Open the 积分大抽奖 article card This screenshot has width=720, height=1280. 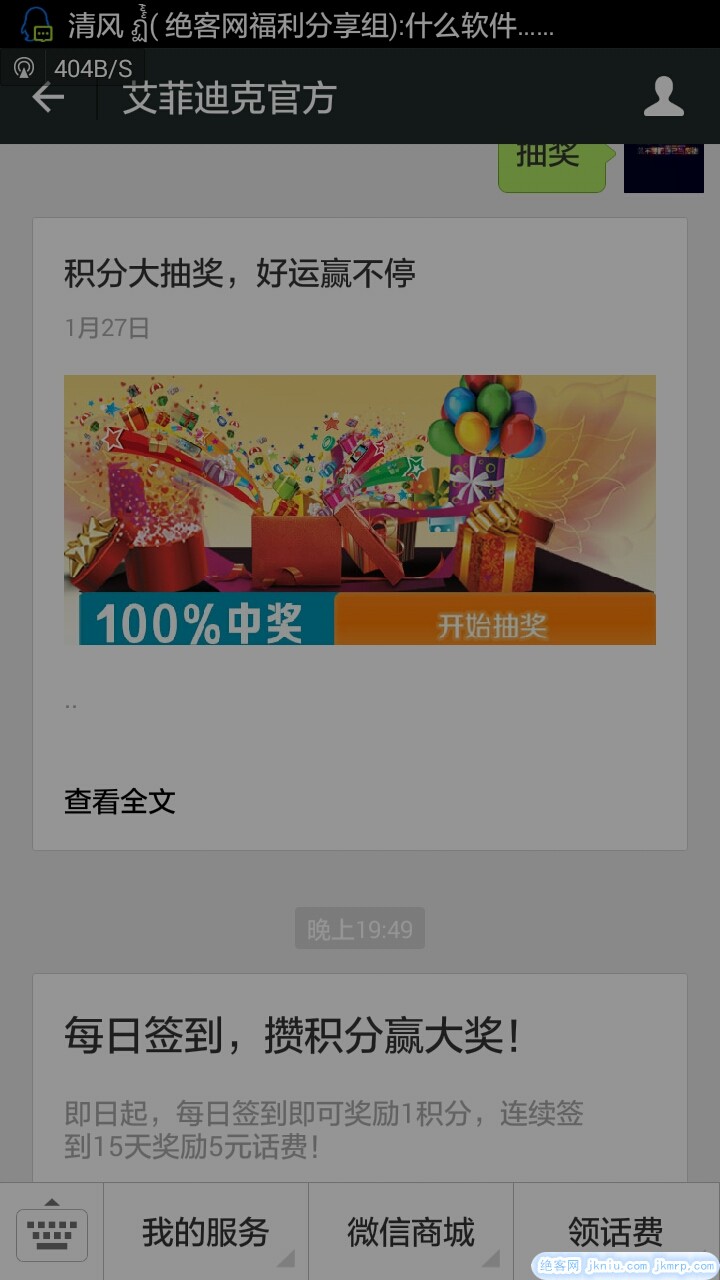[360, 510]
